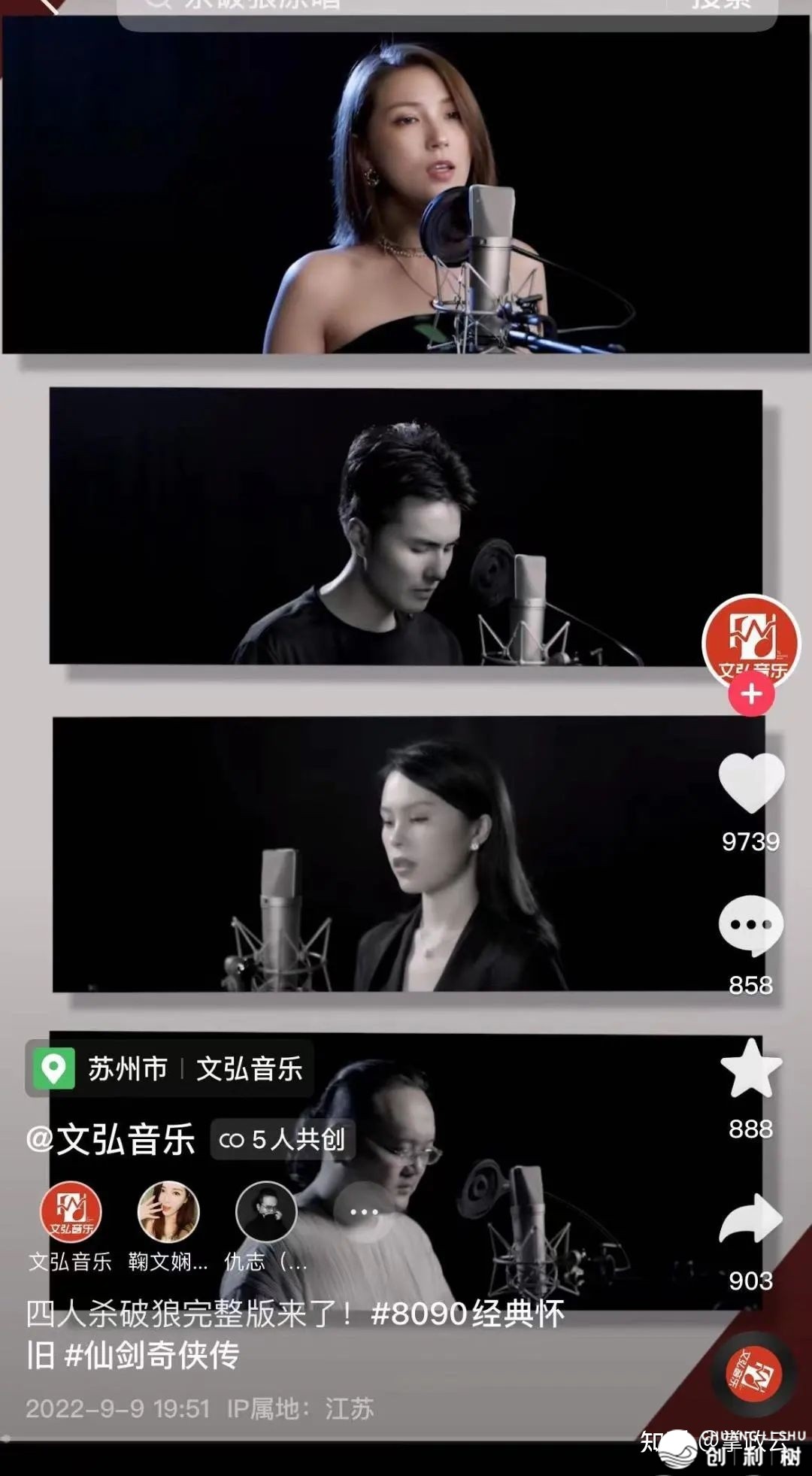Screen dimensions: 812x1476
Task: Open the 苏州市 文弘音乐 location tag
Action: [x=169, y=1068]
